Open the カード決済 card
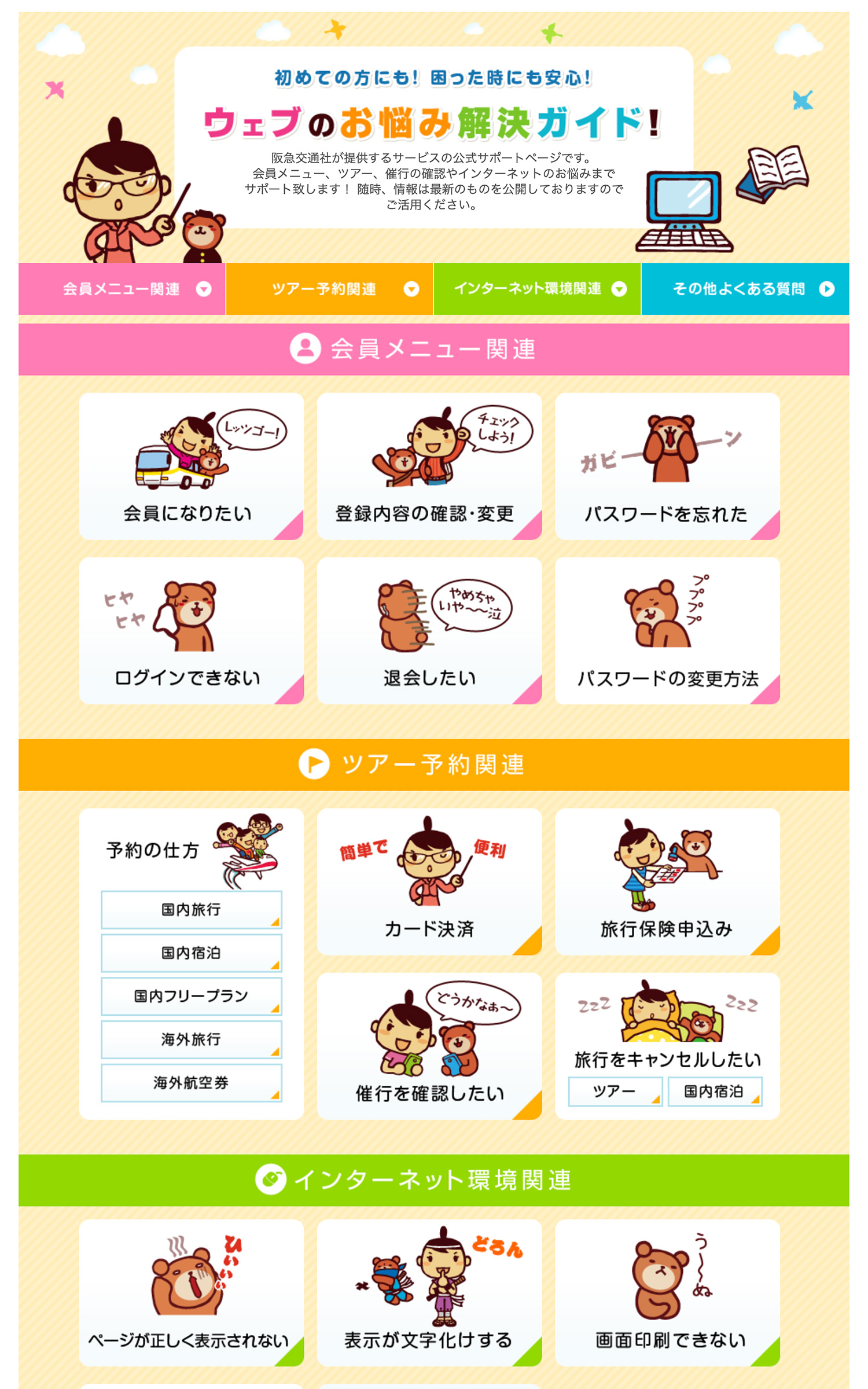 [x=429, y=882]
